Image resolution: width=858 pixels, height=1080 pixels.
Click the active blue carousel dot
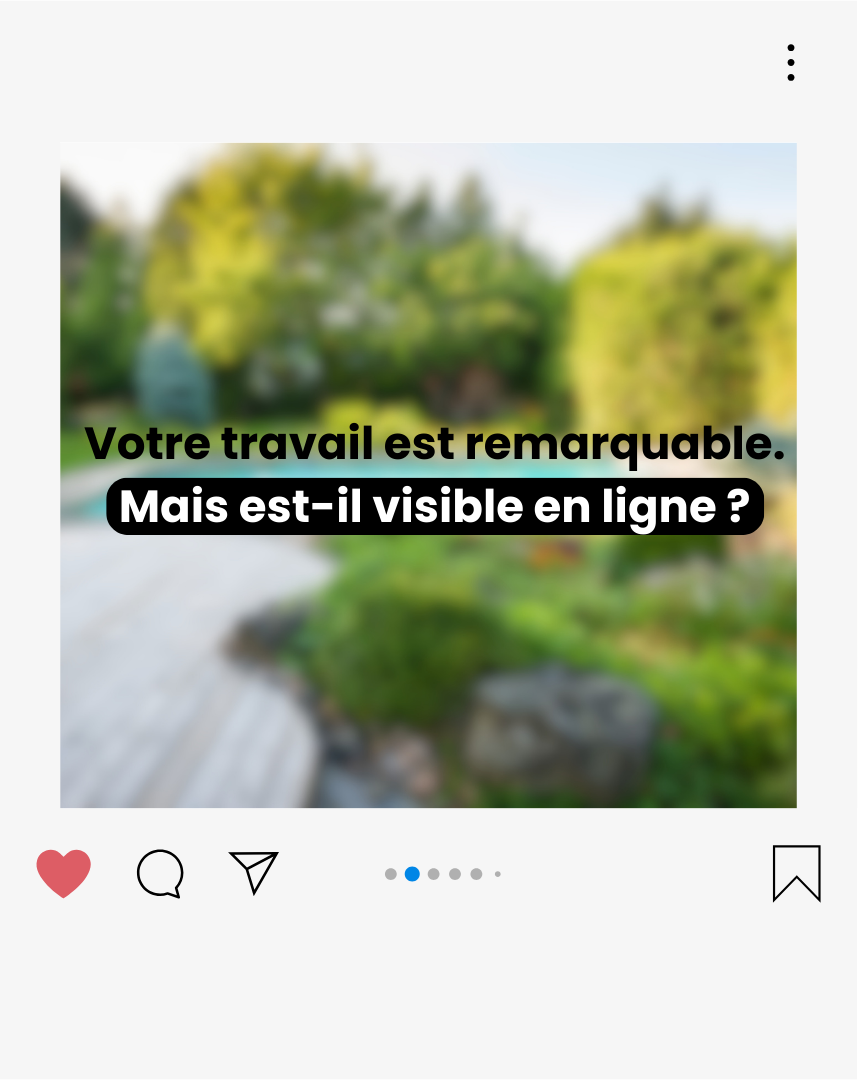(412, 873)
